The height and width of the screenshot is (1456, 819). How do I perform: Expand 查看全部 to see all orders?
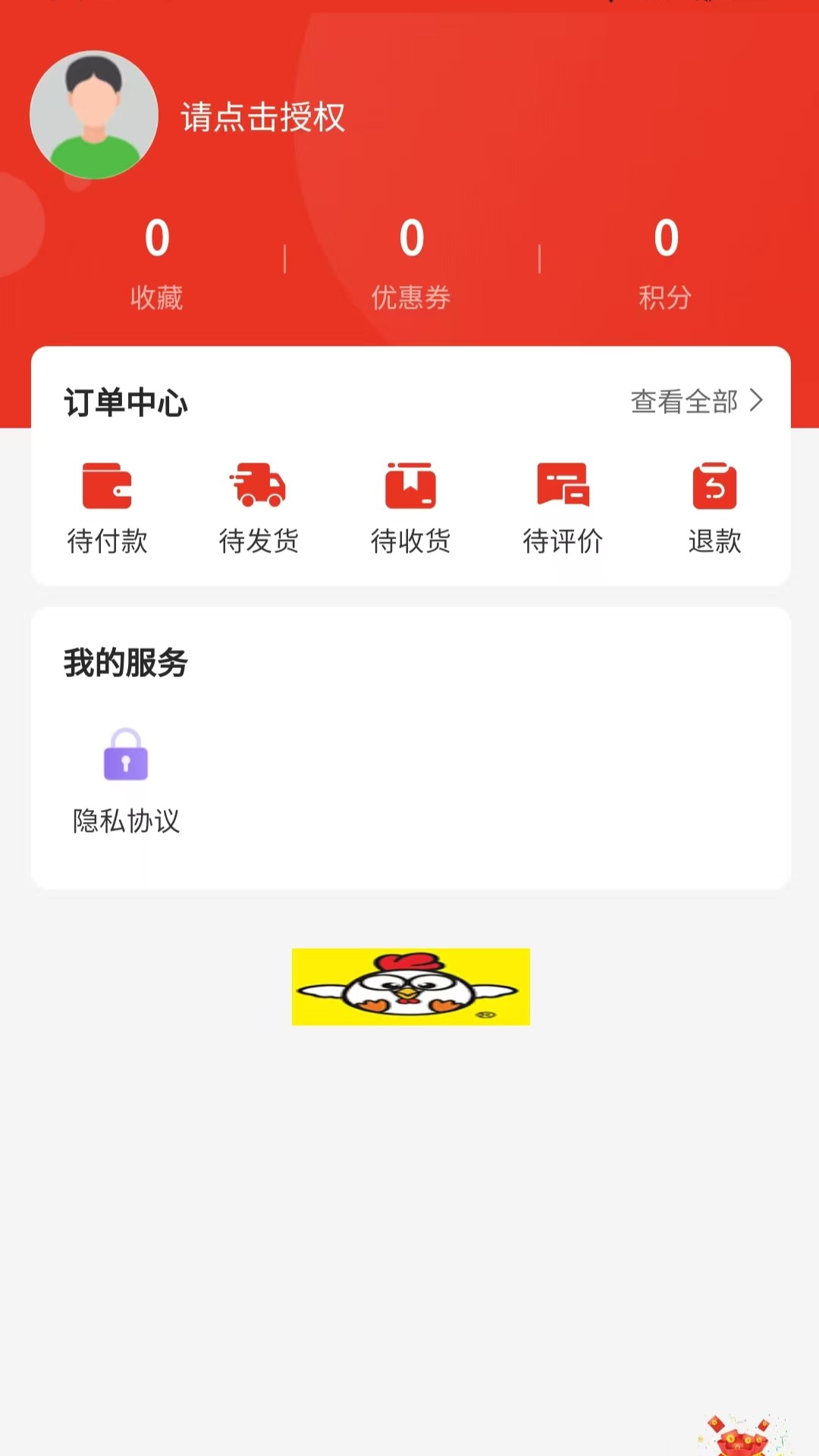tap(683, 403)
